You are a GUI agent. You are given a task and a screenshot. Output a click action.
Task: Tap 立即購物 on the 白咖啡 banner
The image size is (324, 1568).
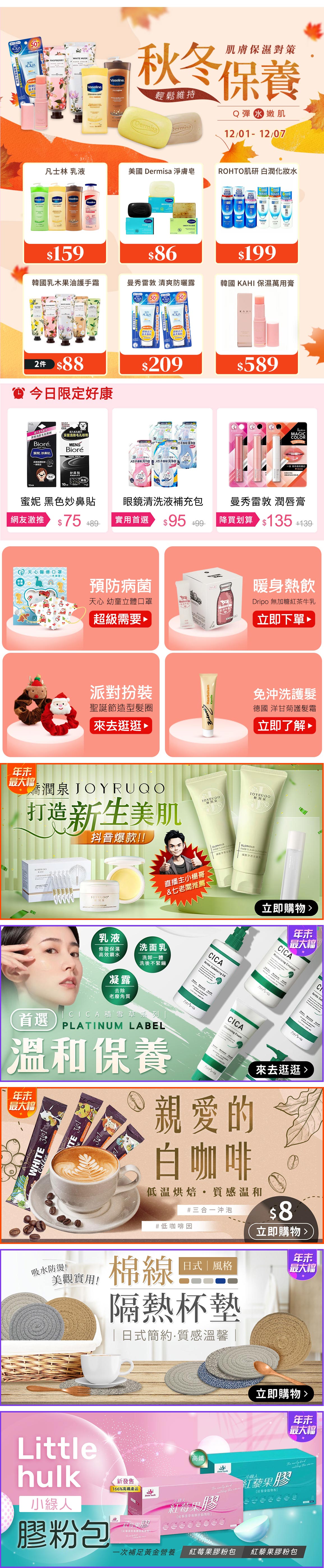(x=281, y=1231)
